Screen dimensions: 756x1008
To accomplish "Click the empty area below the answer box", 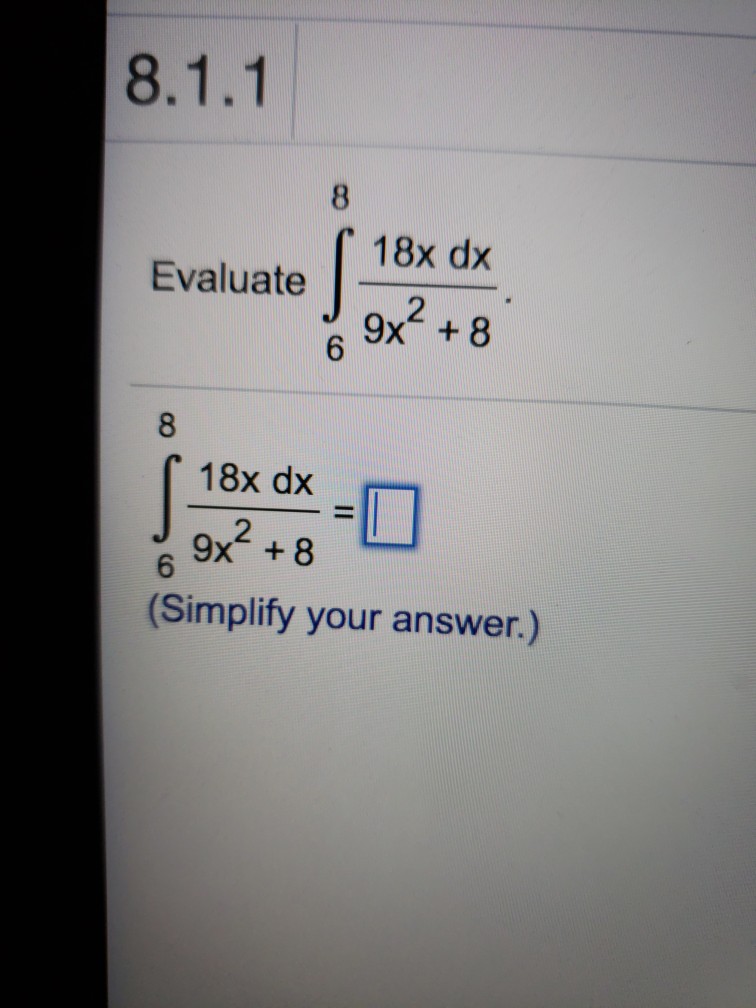I will click(x=430, y=800).
